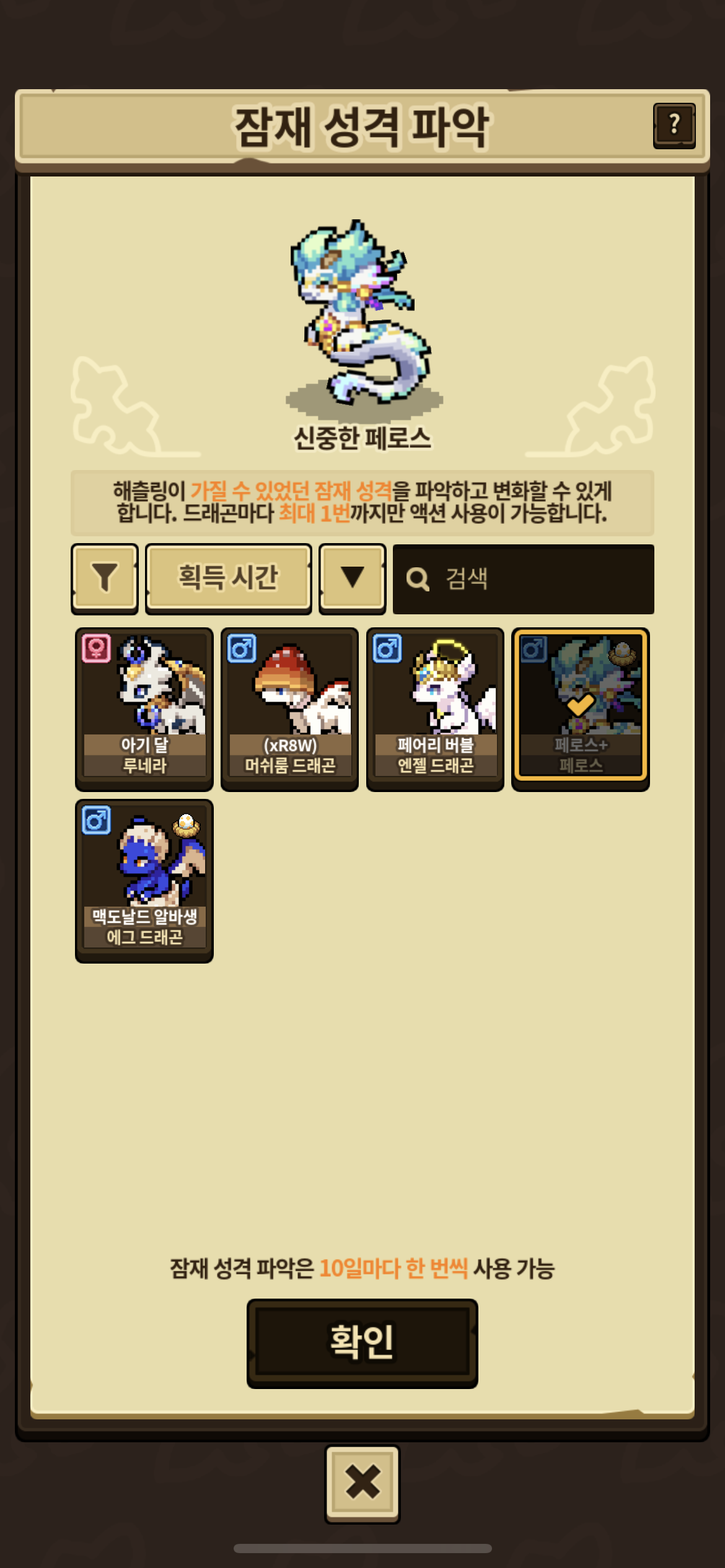
Task: Close the dialog with the X button
Action: [362, 1483]
